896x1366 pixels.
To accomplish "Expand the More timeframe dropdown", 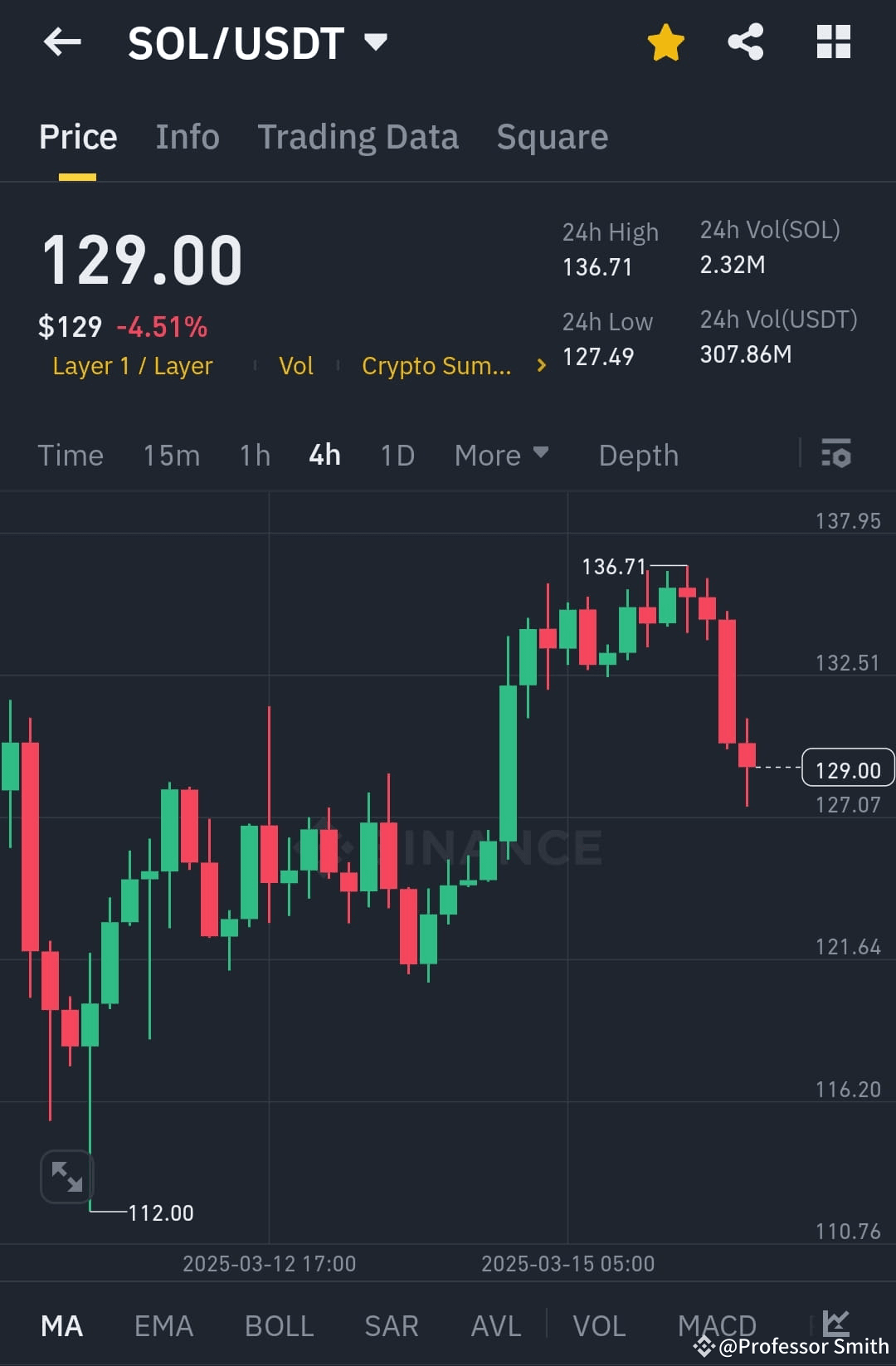I will click(x=501, y=455).
